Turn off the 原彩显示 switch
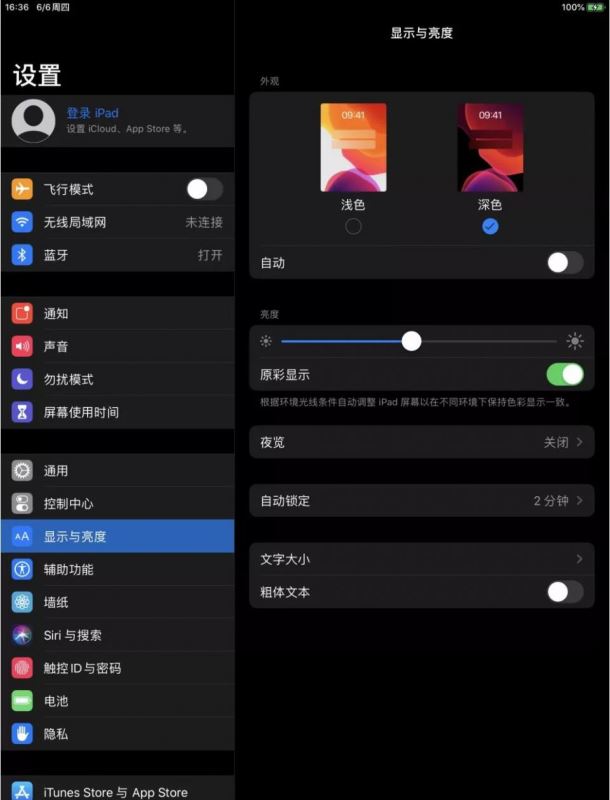Image resolution: width=610 pixels, height=800 pixels. point(564,375)
